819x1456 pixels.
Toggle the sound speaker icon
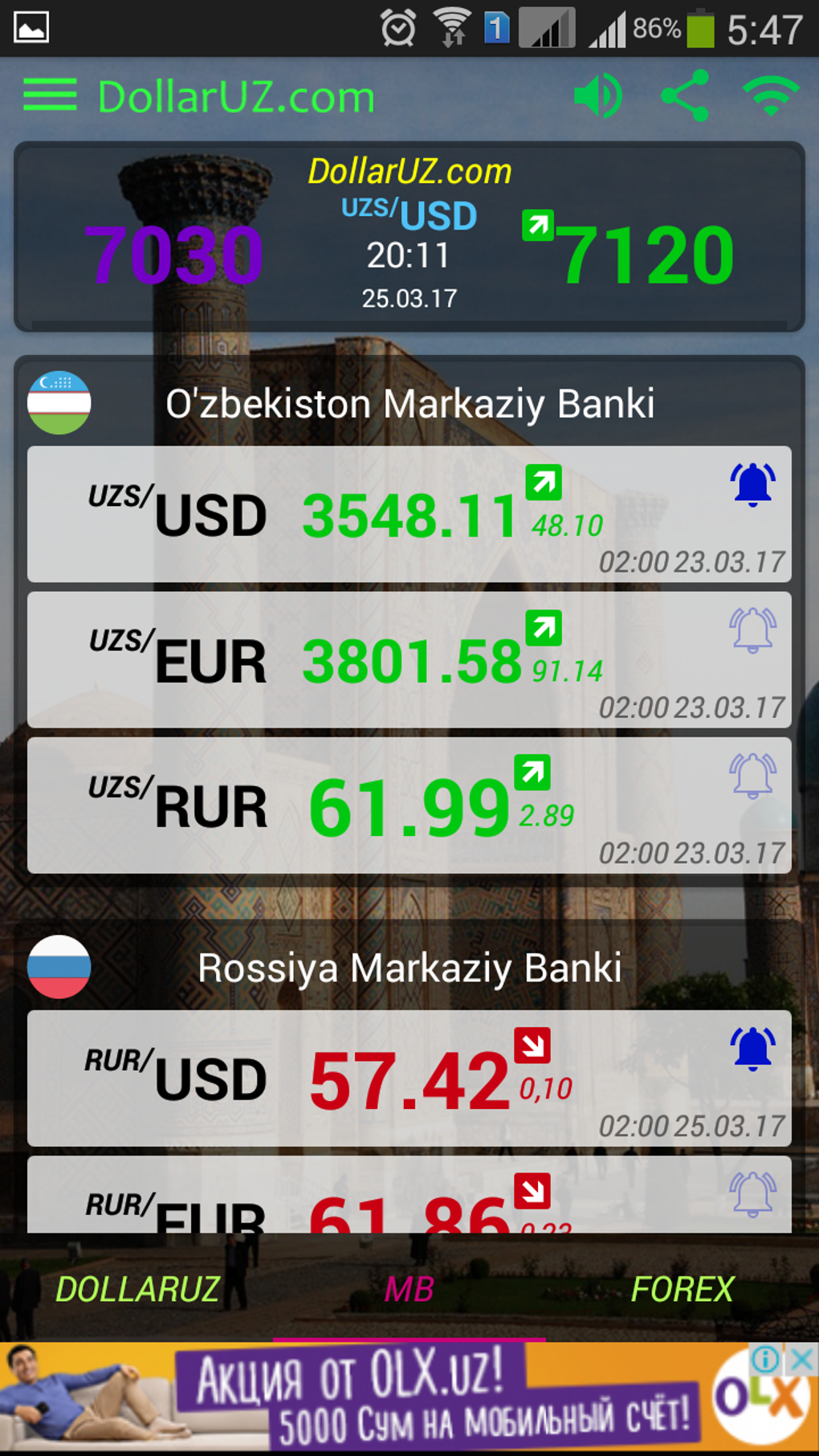tap(598, 96)
